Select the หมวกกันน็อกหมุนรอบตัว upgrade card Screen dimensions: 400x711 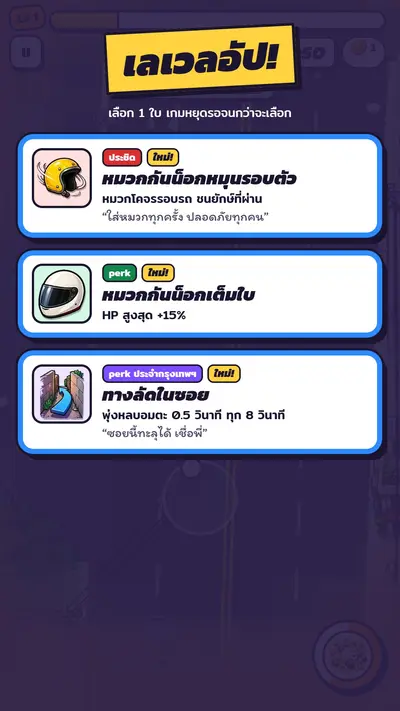pyautogui.click(x=200, y=185)
